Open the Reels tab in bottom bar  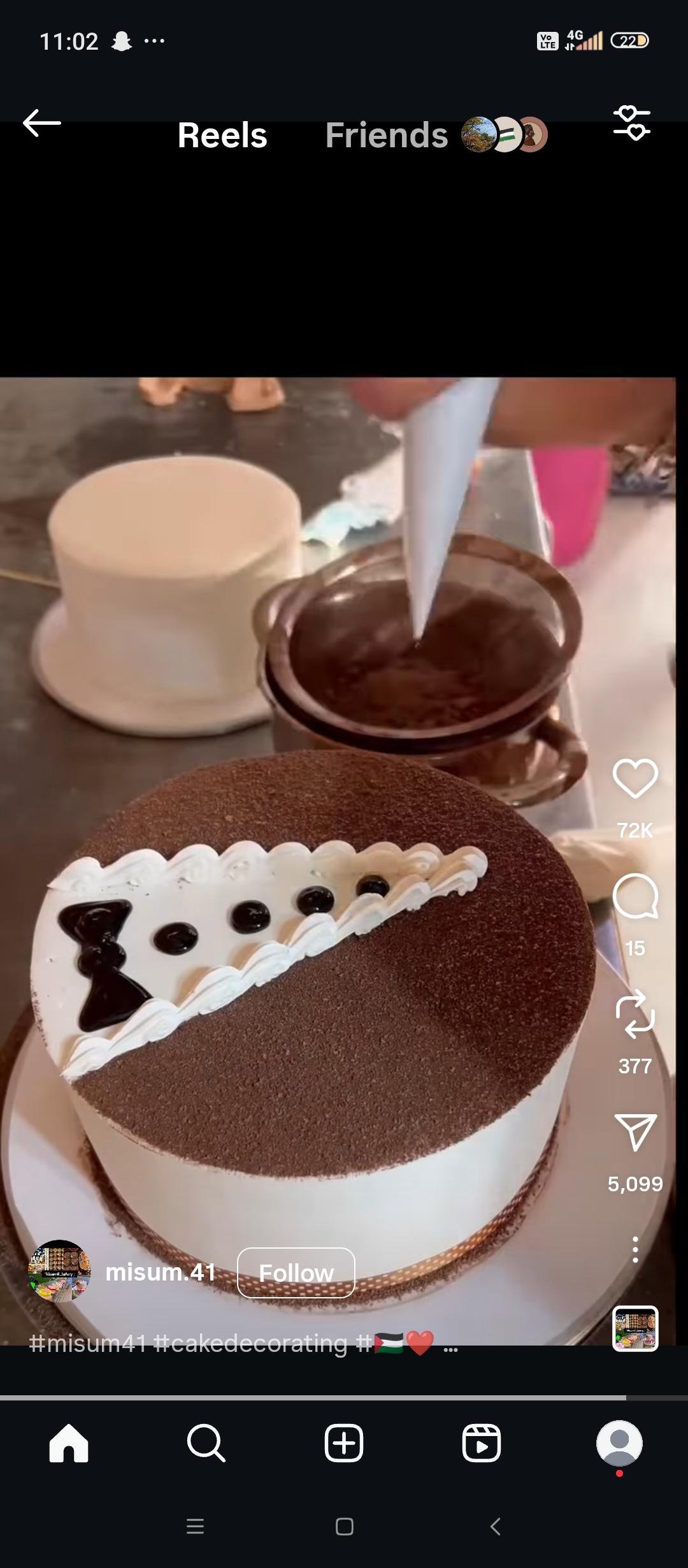tap(482, 1443)
